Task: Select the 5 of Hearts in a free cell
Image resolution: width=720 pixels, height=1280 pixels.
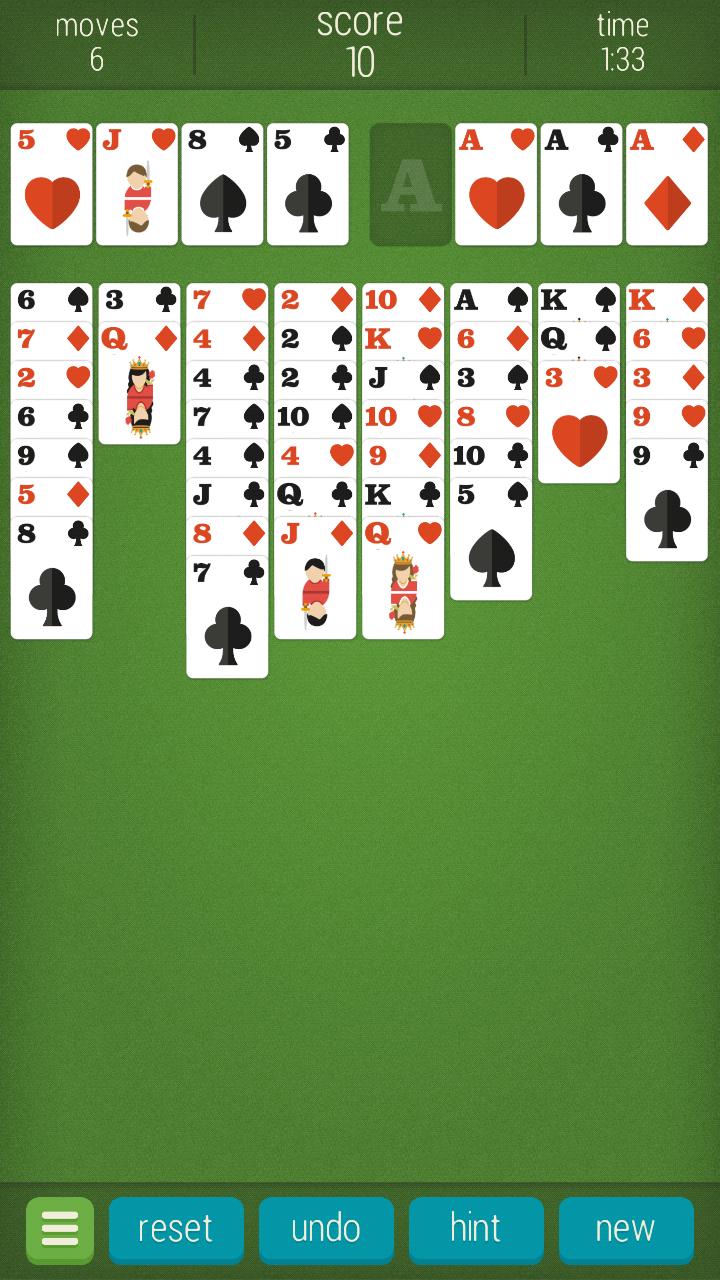Action: click(x=50, y=183)
